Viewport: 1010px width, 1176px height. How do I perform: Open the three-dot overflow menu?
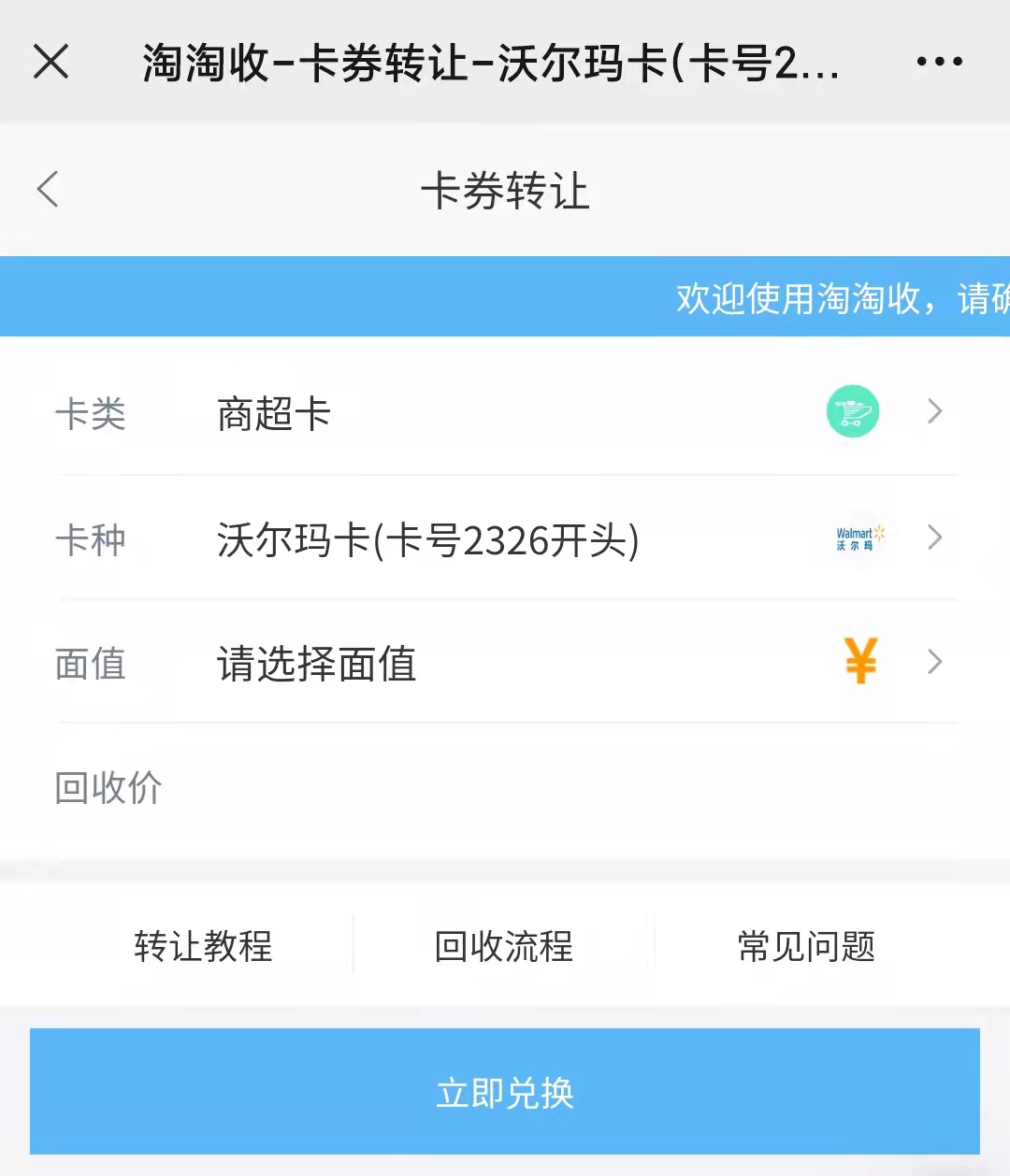(939, 63)
